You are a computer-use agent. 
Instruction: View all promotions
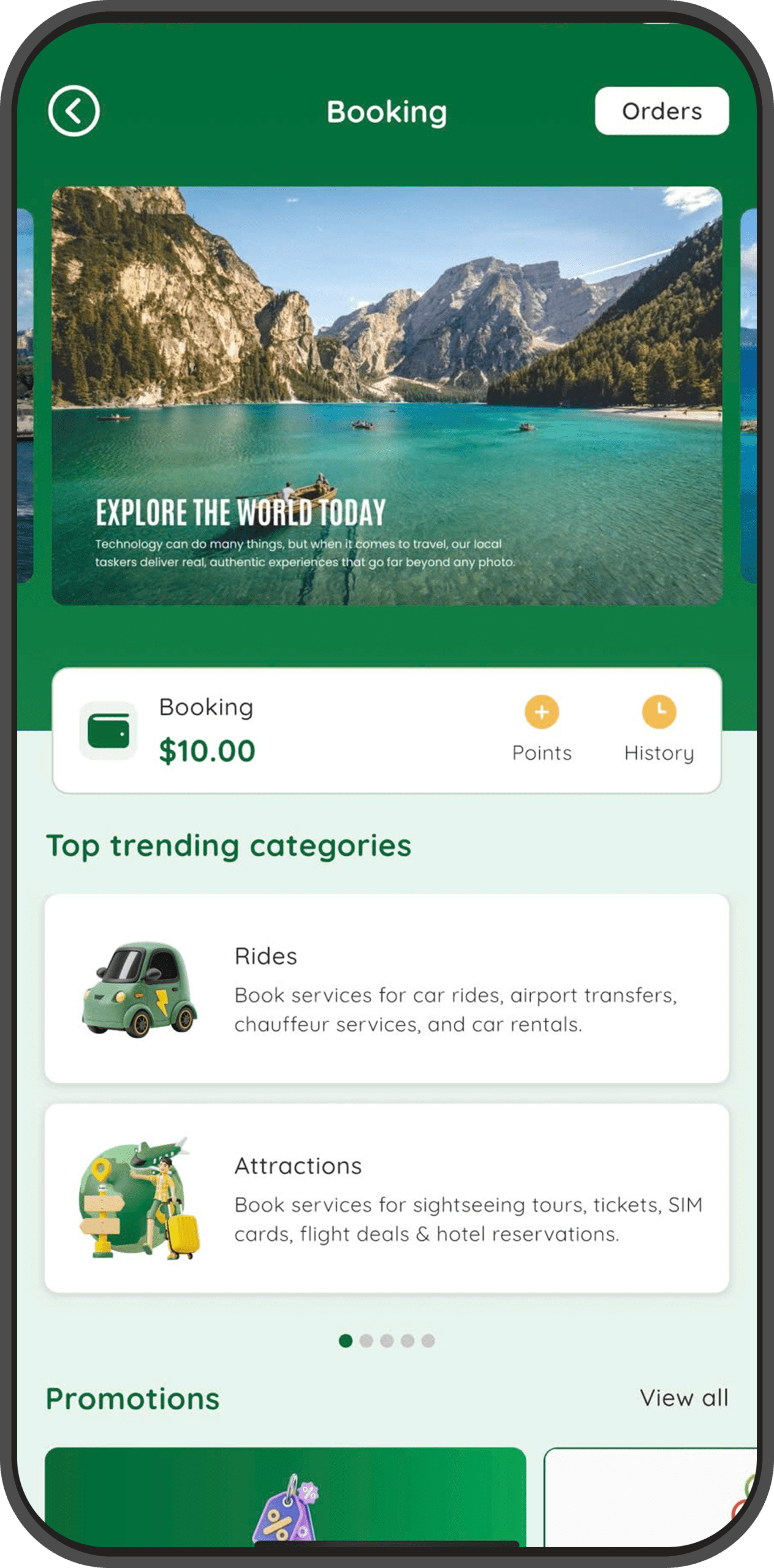tap(684, 1398)
